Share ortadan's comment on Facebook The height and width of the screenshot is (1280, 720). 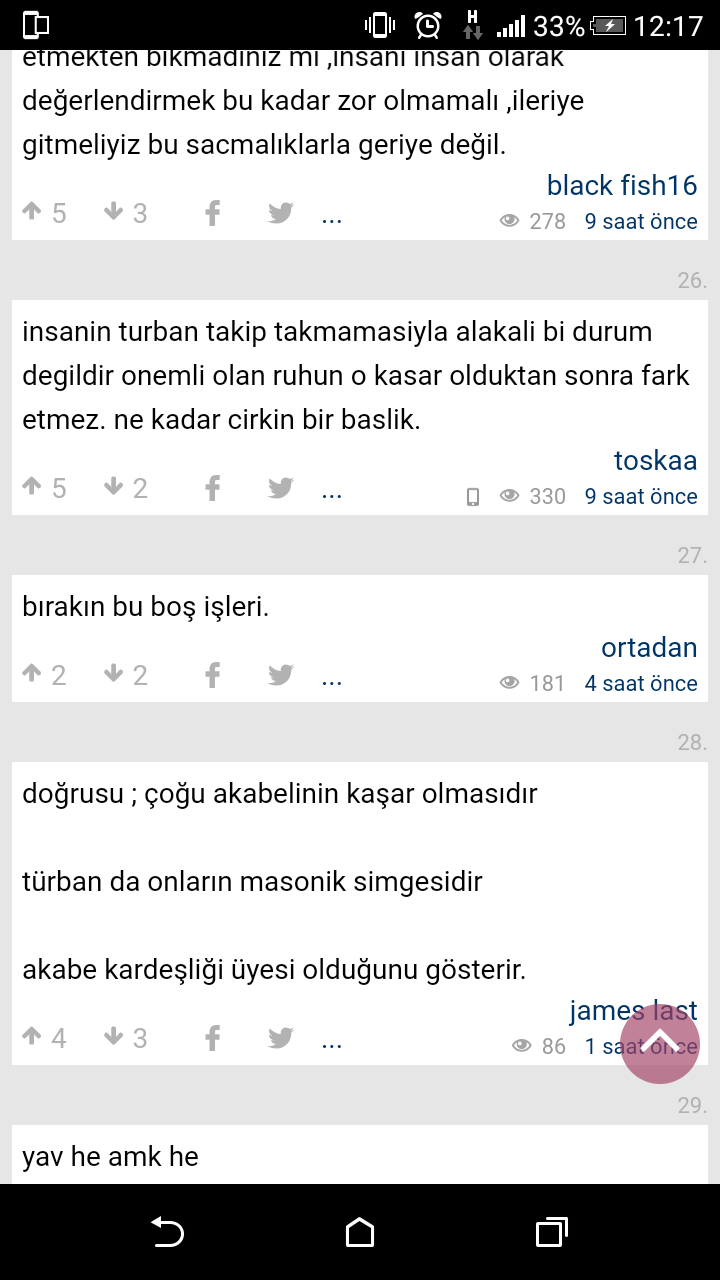212,675
